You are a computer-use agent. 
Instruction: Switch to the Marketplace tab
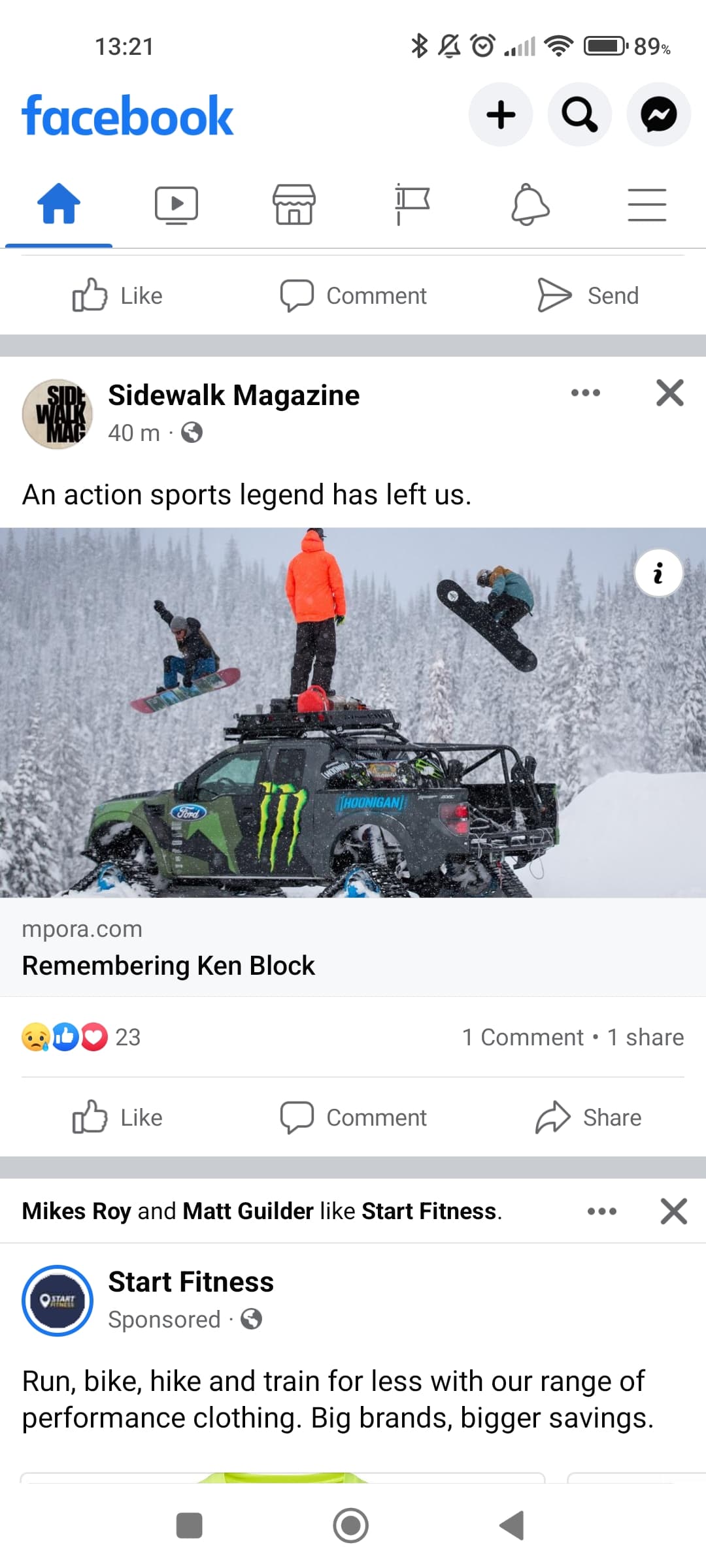(294, 205)
